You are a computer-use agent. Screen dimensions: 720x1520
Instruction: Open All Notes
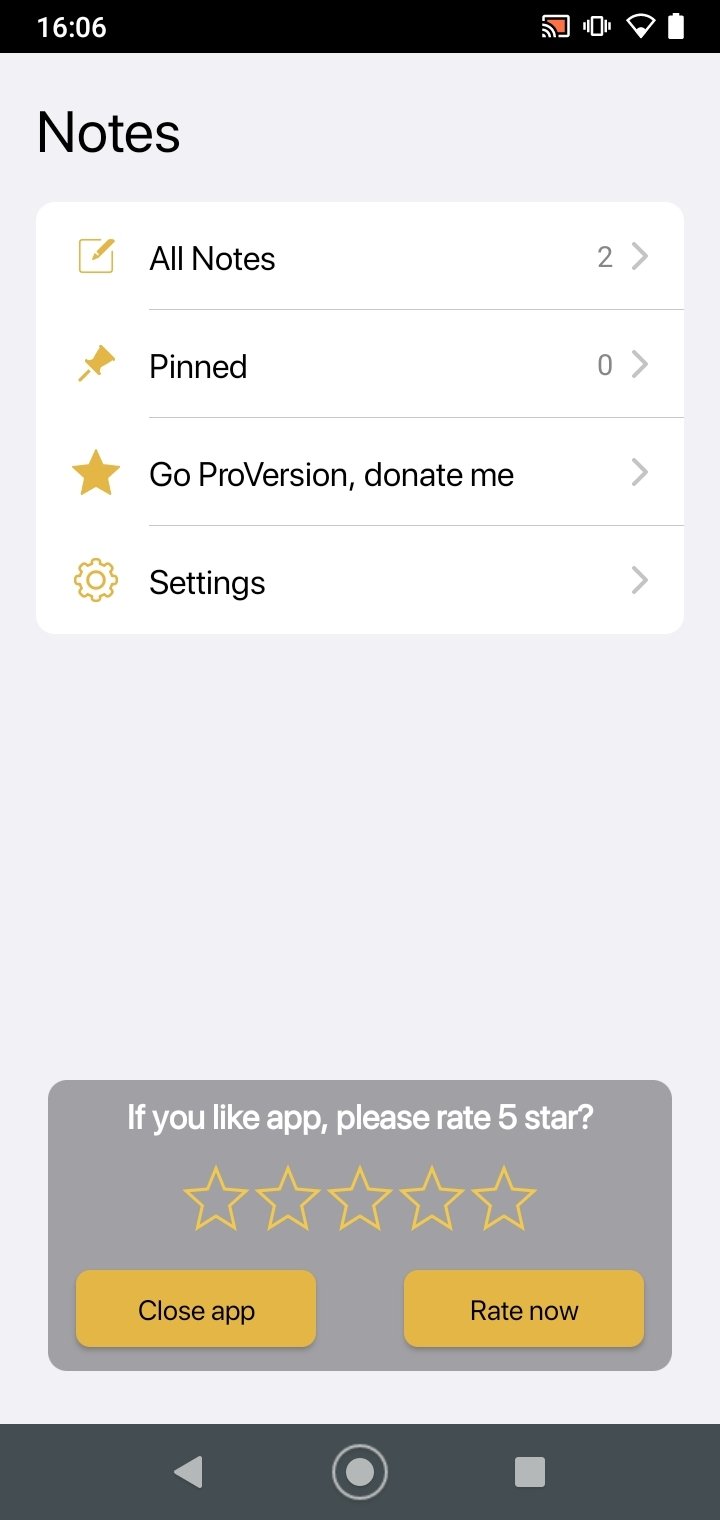(360, 257)
